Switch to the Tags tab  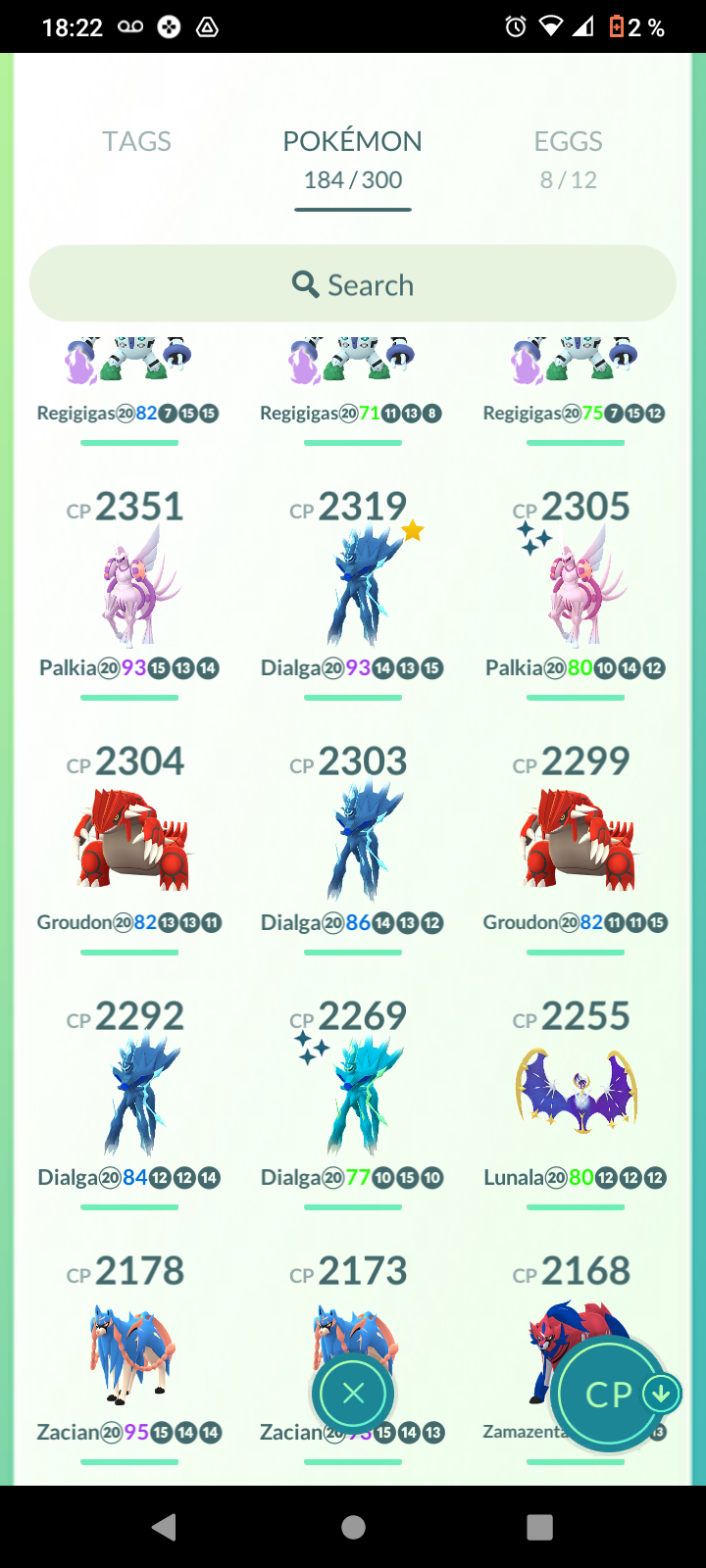(x=136, y=142)
